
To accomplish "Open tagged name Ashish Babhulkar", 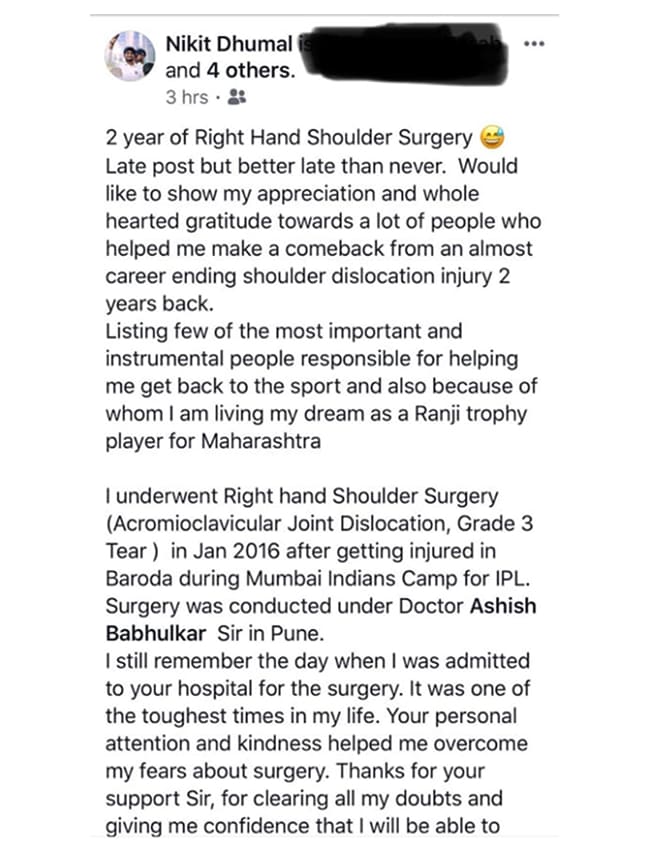I will tap(321, 619).
